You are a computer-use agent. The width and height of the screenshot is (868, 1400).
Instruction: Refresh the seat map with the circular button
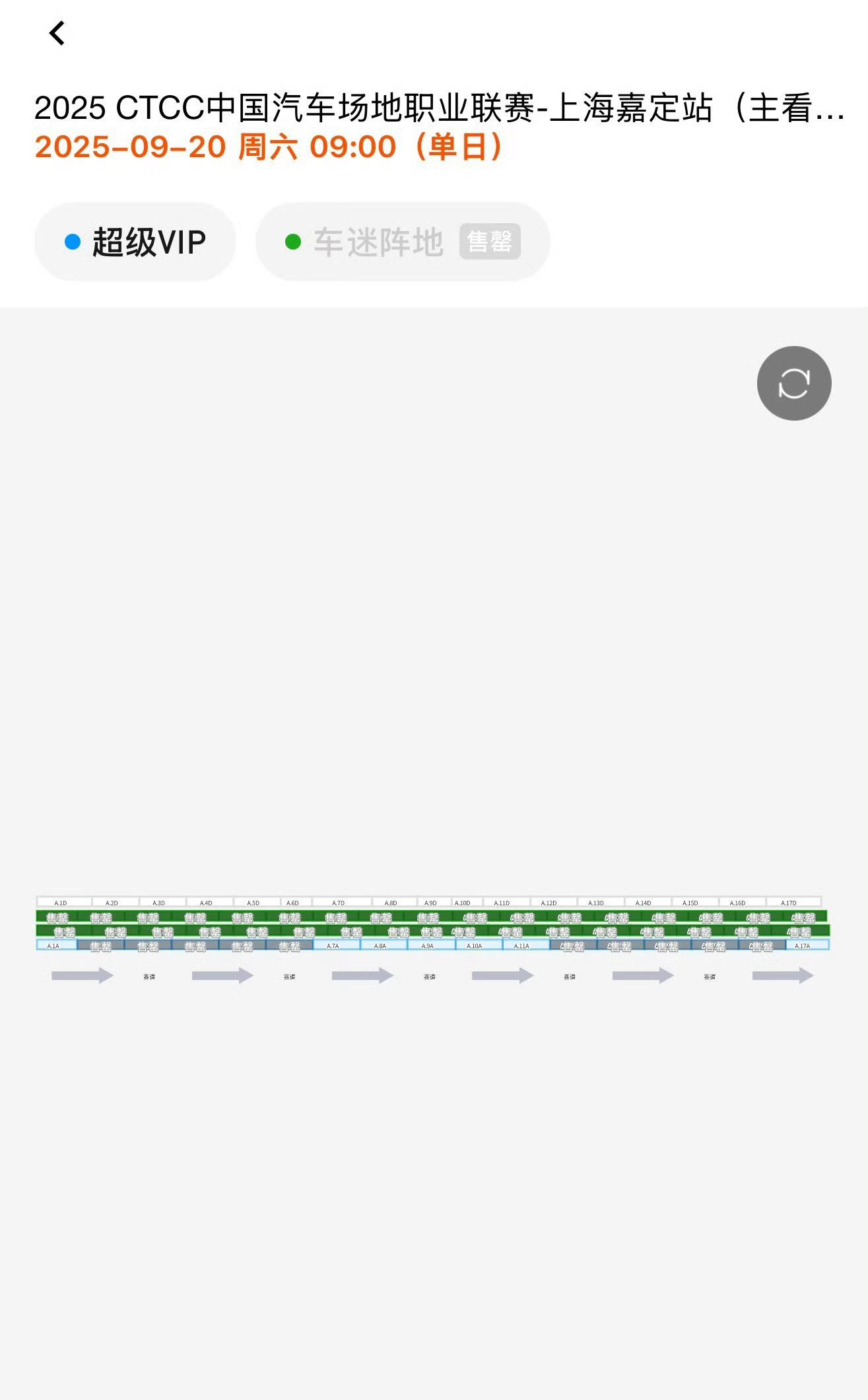click(794, 383)
